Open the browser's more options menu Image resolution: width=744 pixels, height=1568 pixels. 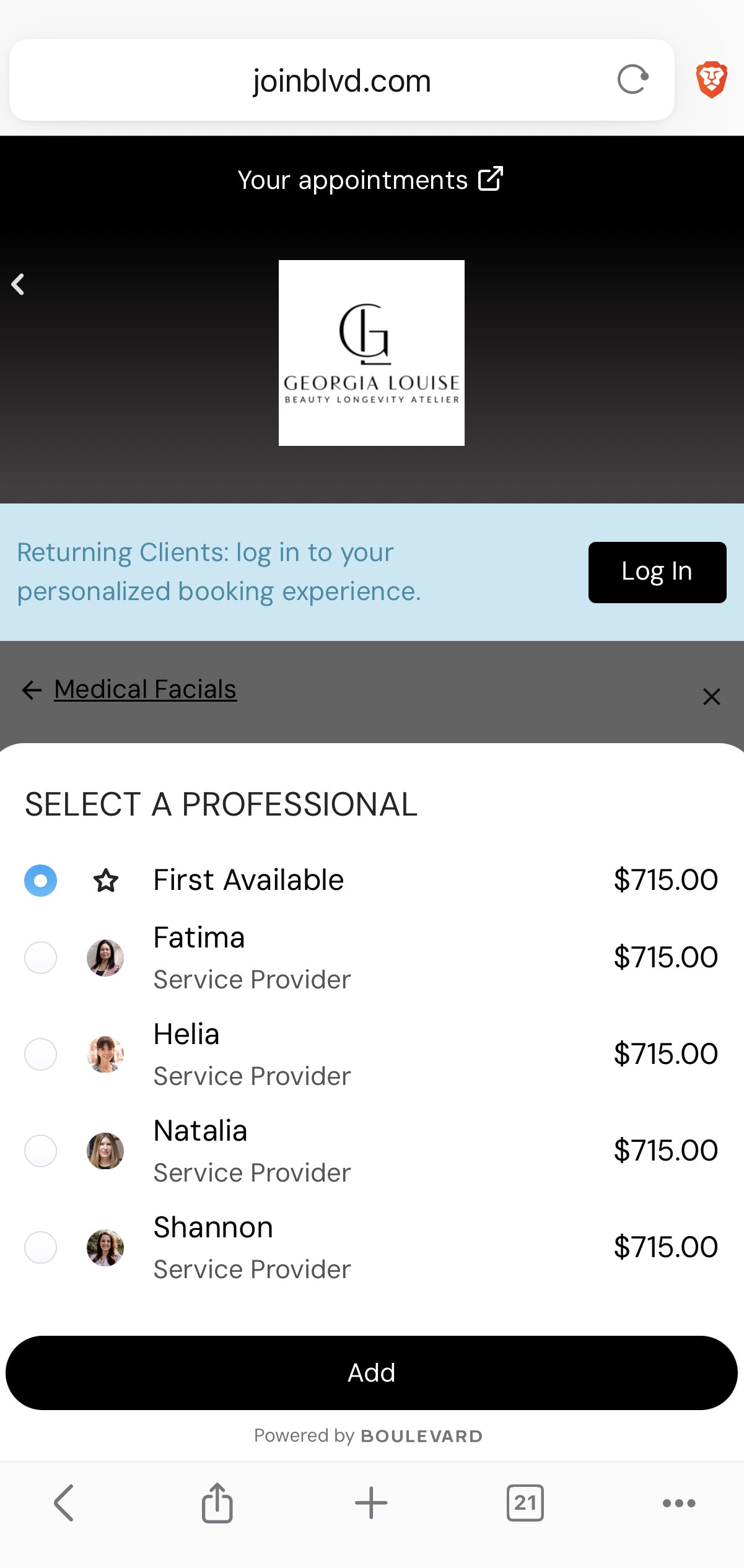point(679,1503)
